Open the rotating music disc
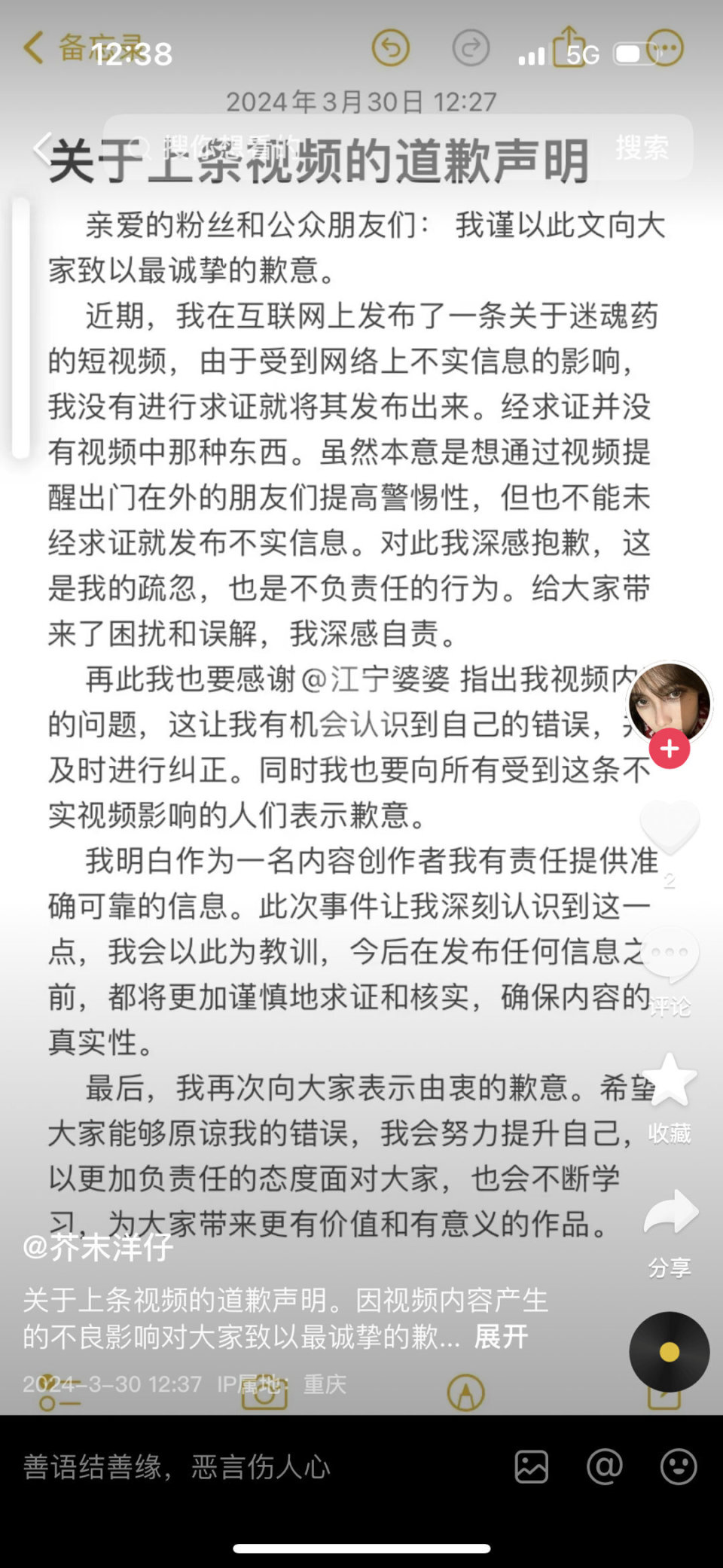 click(669, 1352)
